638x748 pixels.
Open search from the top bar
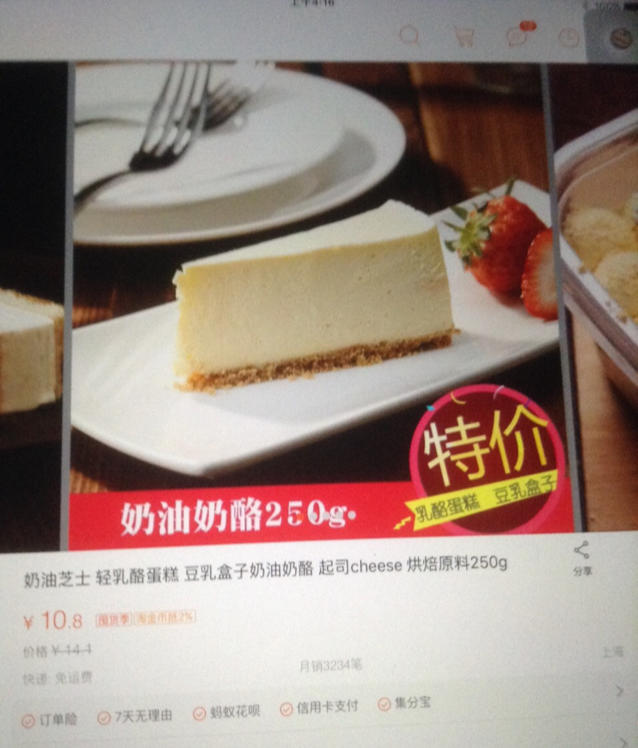(x=409, y=36)
